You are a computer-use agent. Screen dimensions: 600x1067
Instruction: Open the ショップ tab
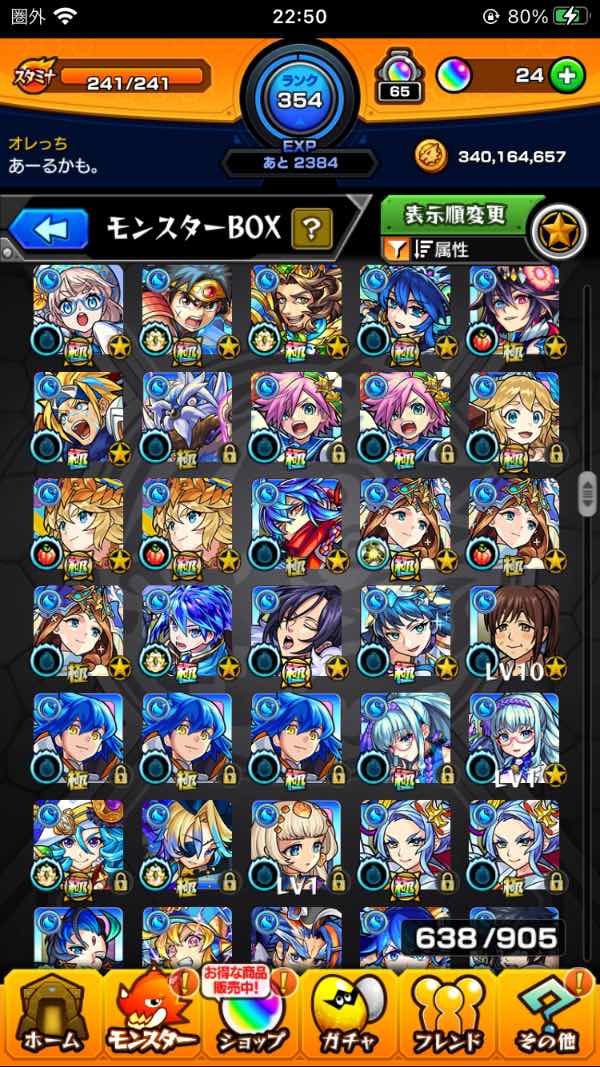coord(250,1012)
